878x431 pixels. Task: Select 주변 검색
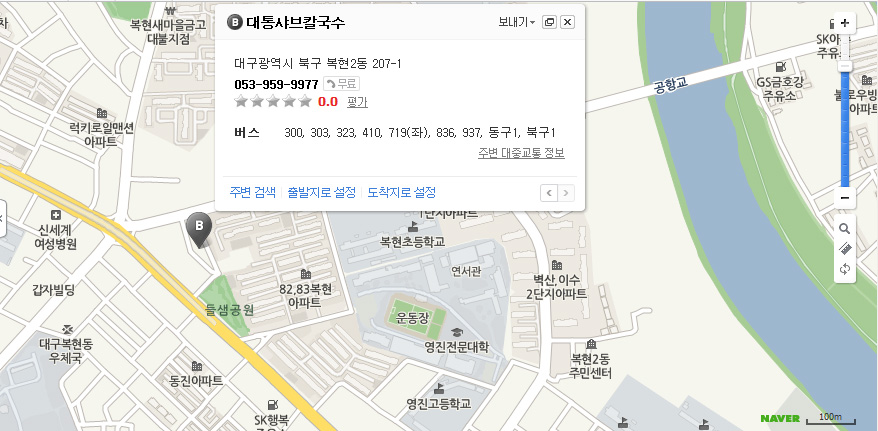(x=252, y=192)
